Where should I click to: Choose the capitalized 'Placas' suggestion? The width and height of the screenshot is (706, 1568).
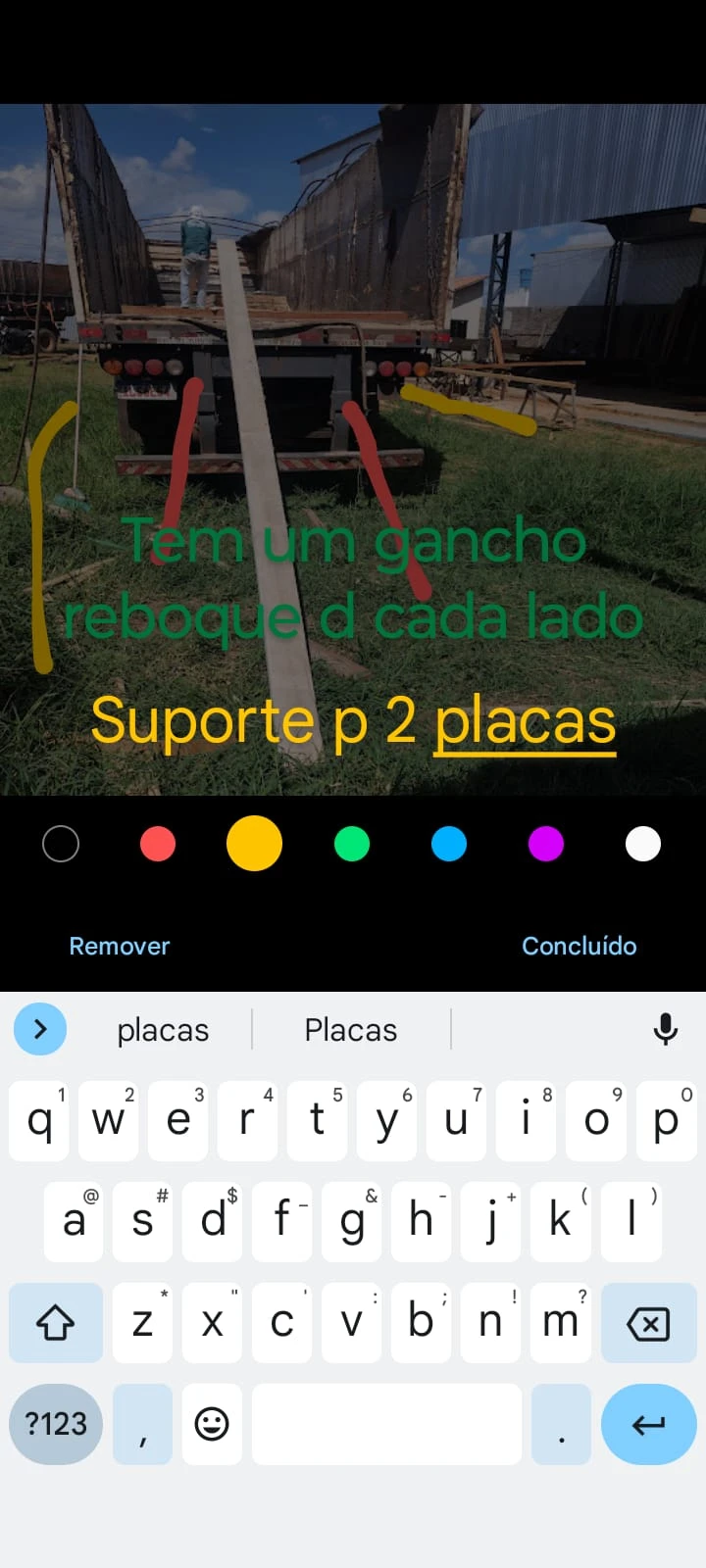click(351, 1030)
